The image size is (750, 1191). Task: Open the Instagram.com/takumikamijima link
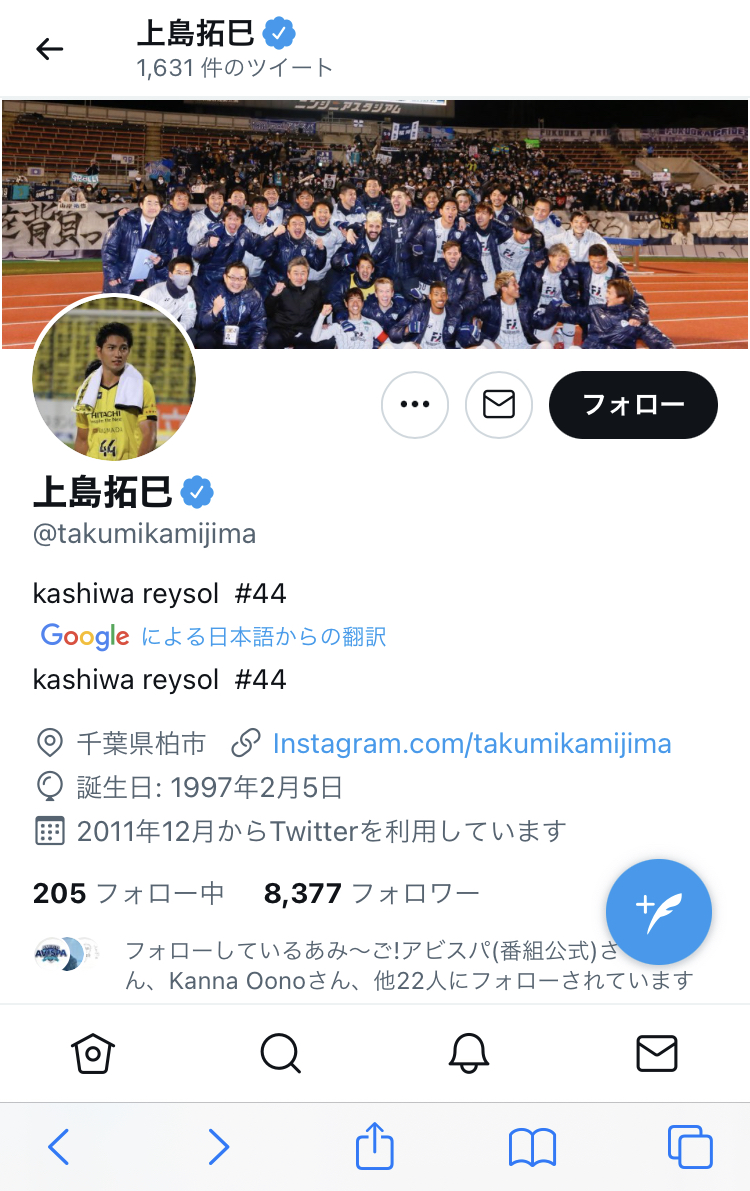(x=471, y=744)
